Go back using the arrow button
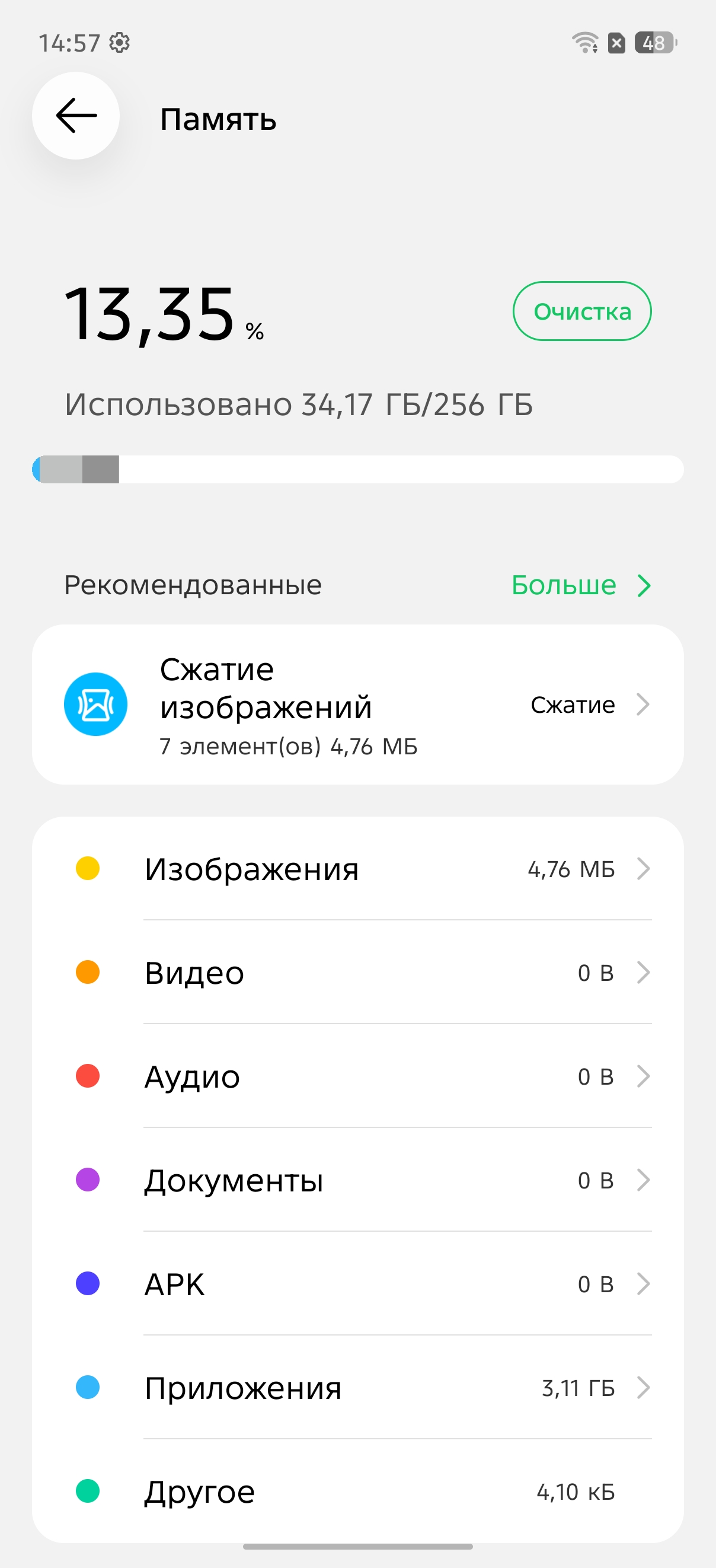 [x=76, y=116]
